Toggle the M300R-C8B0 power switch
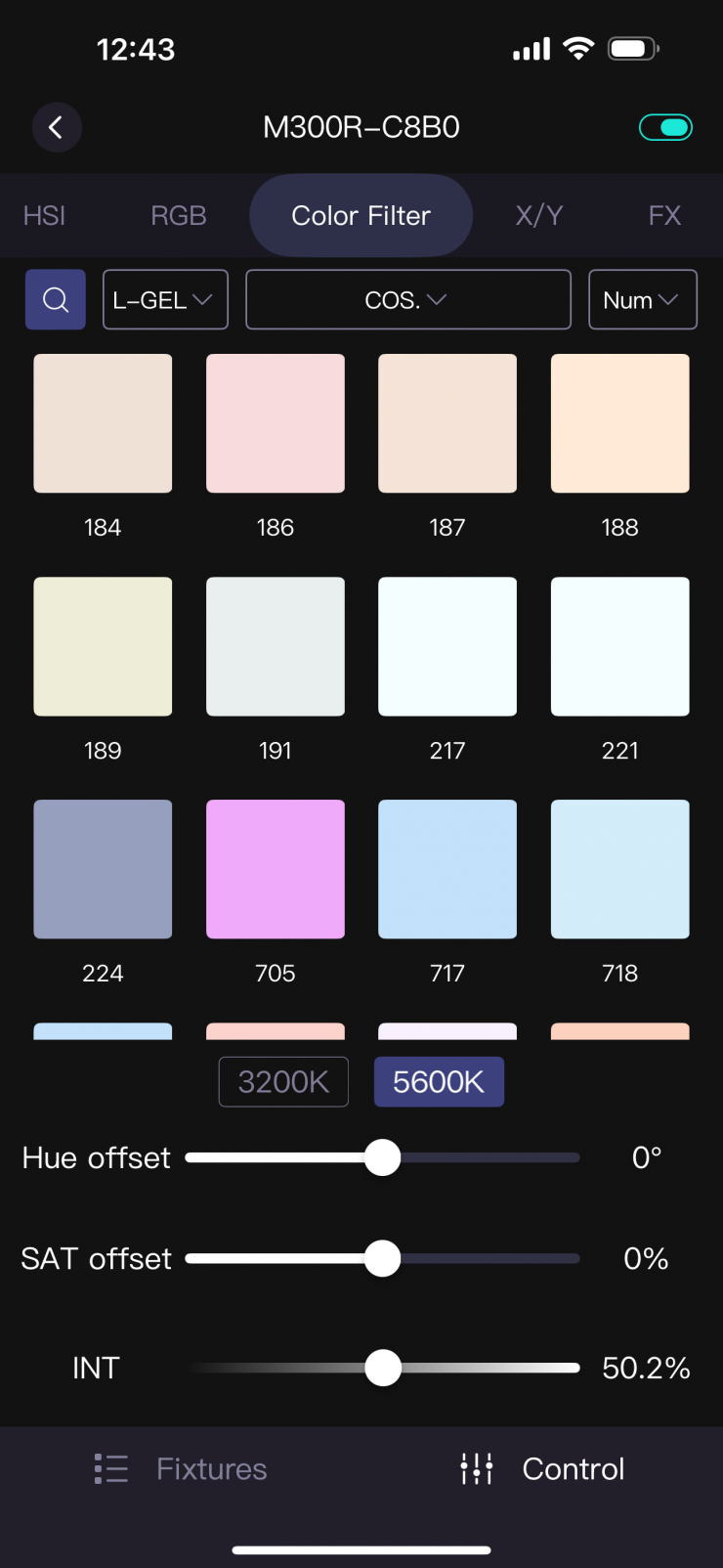Image resolution: width=723 pixels, height=1568 pixels. [x=665, y=127]
